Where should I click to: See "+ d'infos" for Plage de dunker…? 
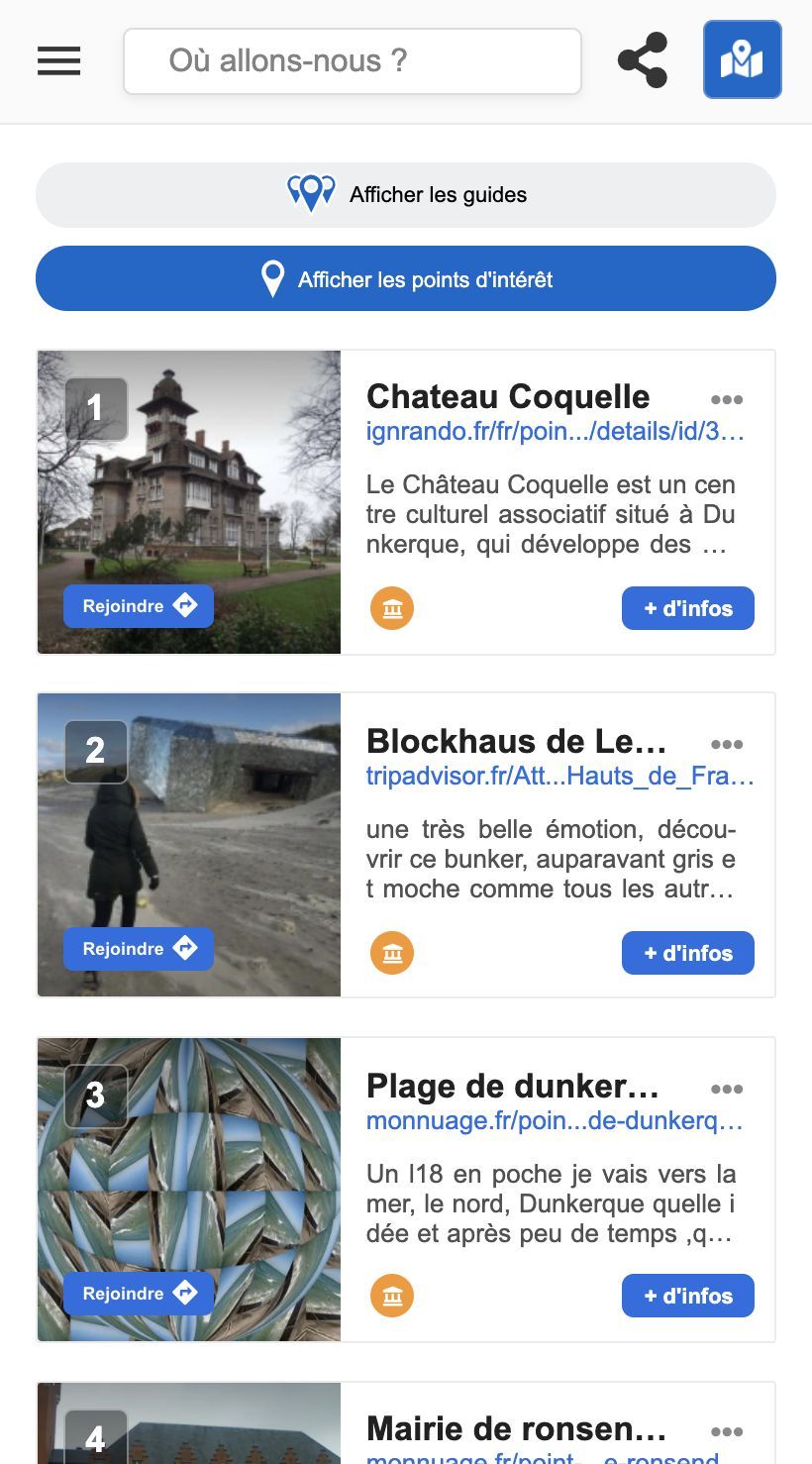pyautogui.click(x=688, y=1296)
